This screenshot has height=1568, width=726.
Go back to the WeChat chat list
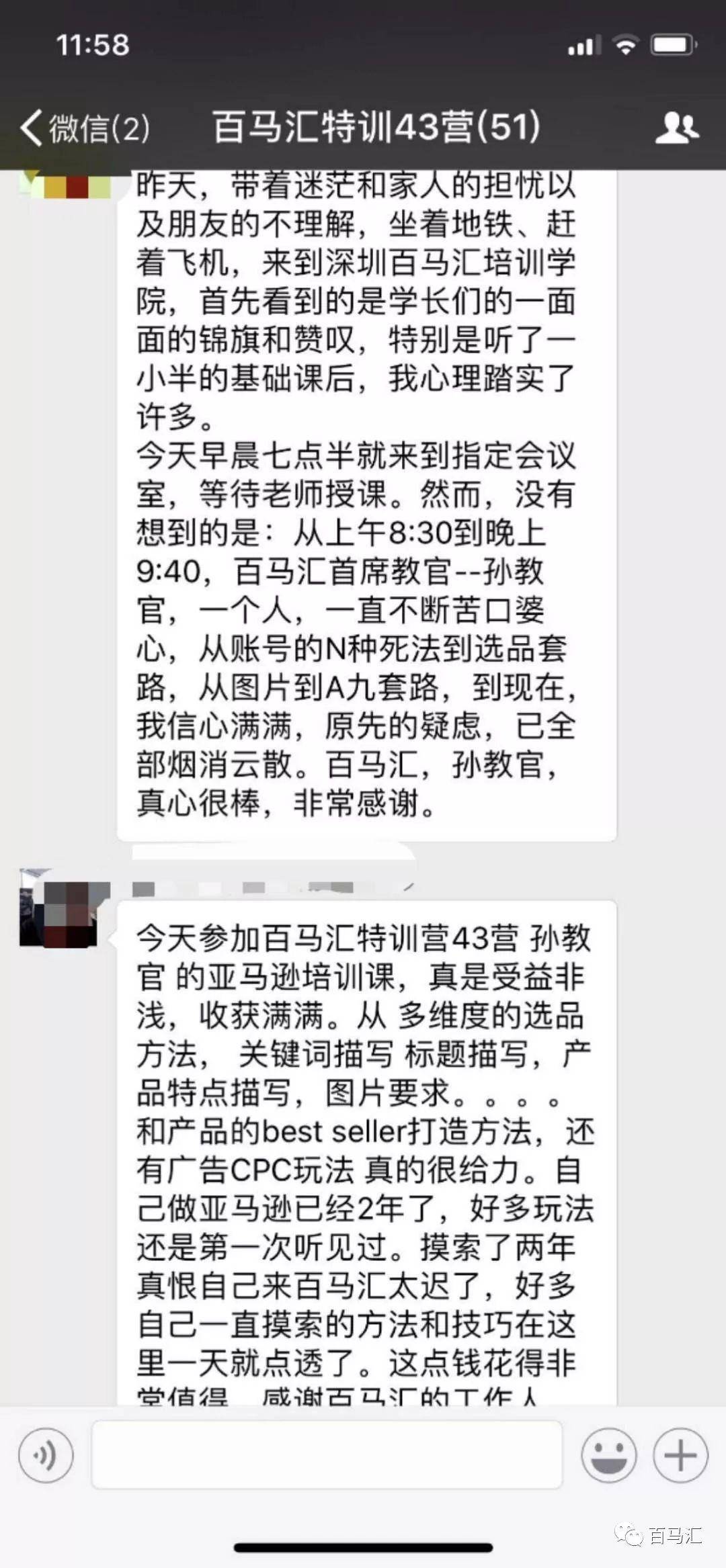coord(84,128)
